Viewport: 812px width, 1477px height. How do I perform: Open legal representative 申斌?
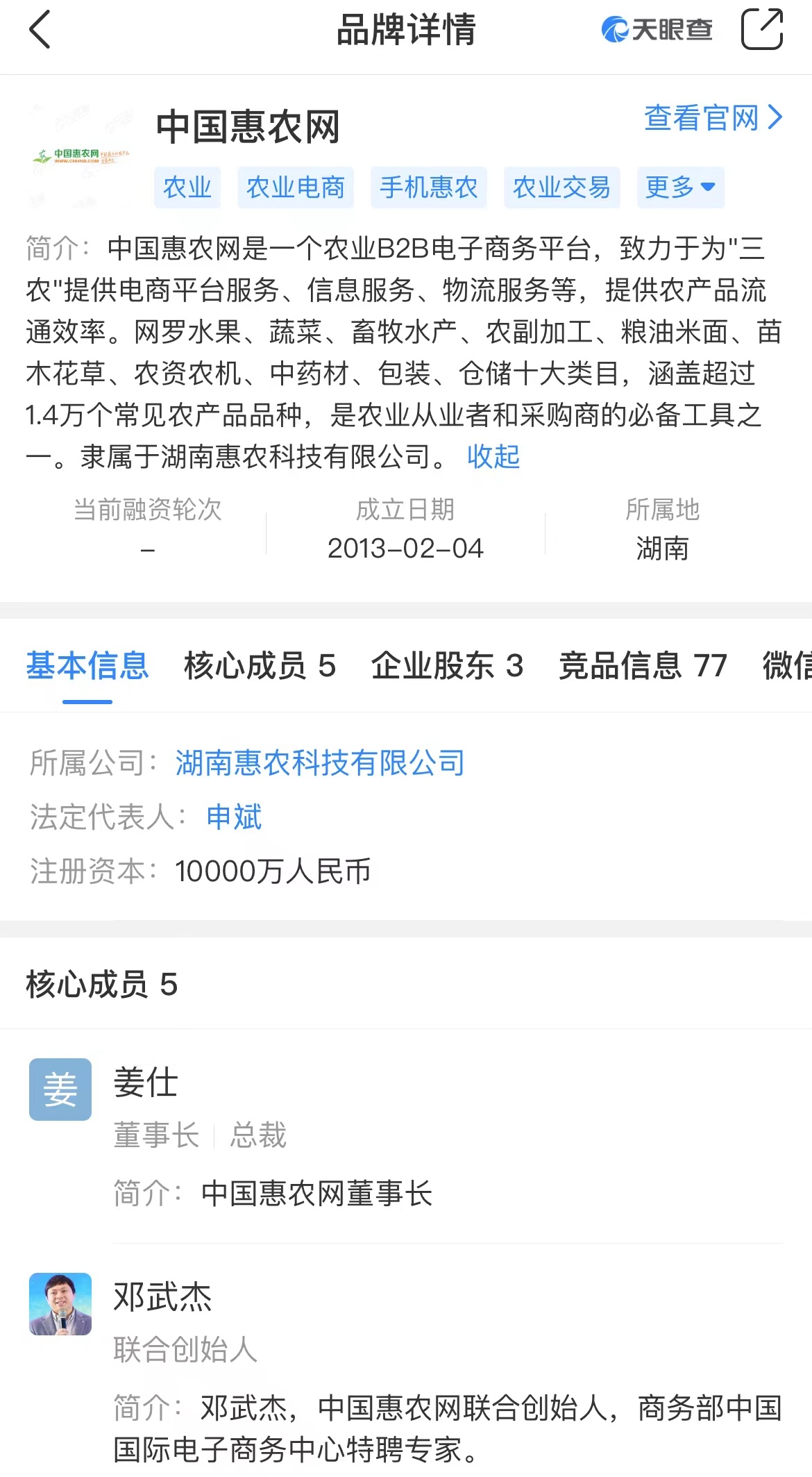[x=234, y=817]
